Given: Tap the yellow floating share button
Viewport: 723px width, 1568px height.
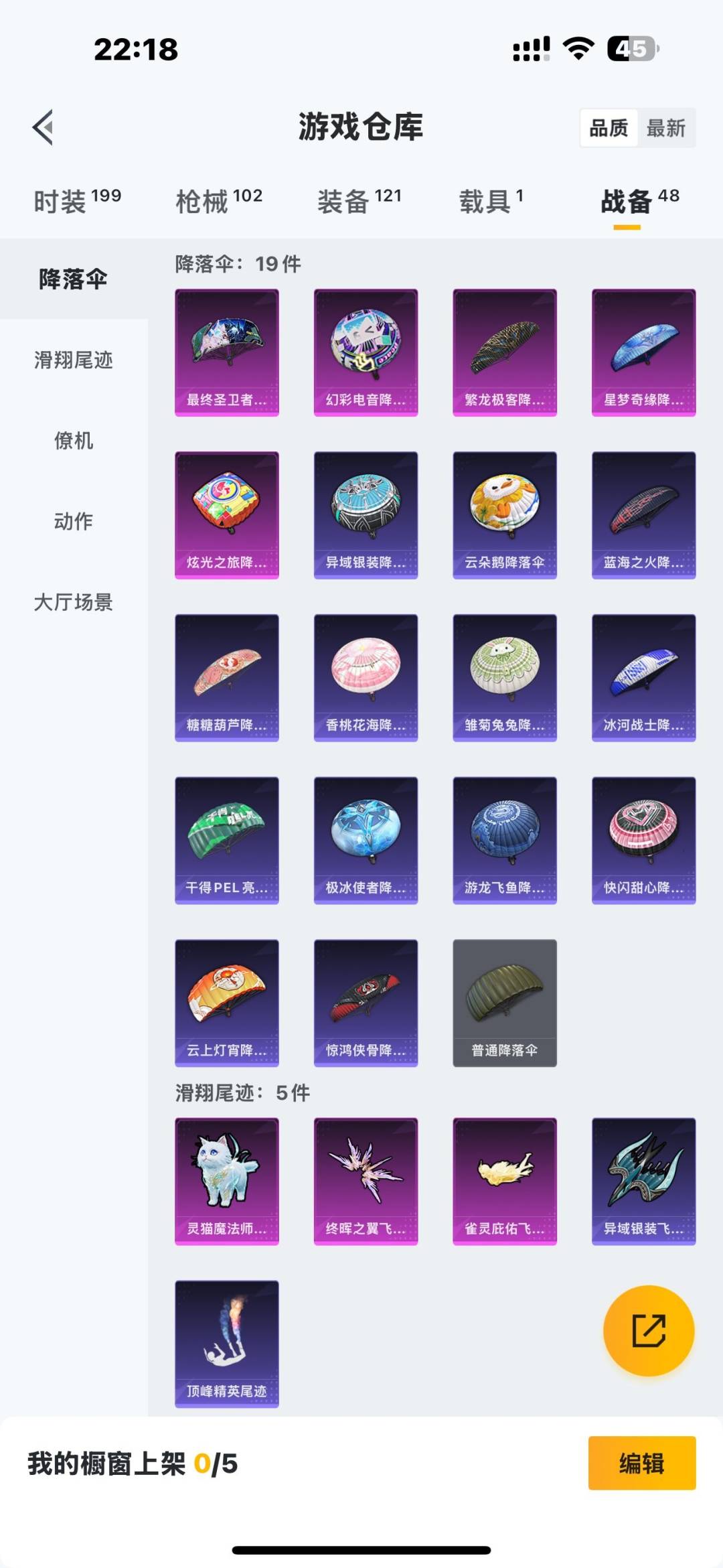Looking at the screenshot, I should coord(648,1331).
